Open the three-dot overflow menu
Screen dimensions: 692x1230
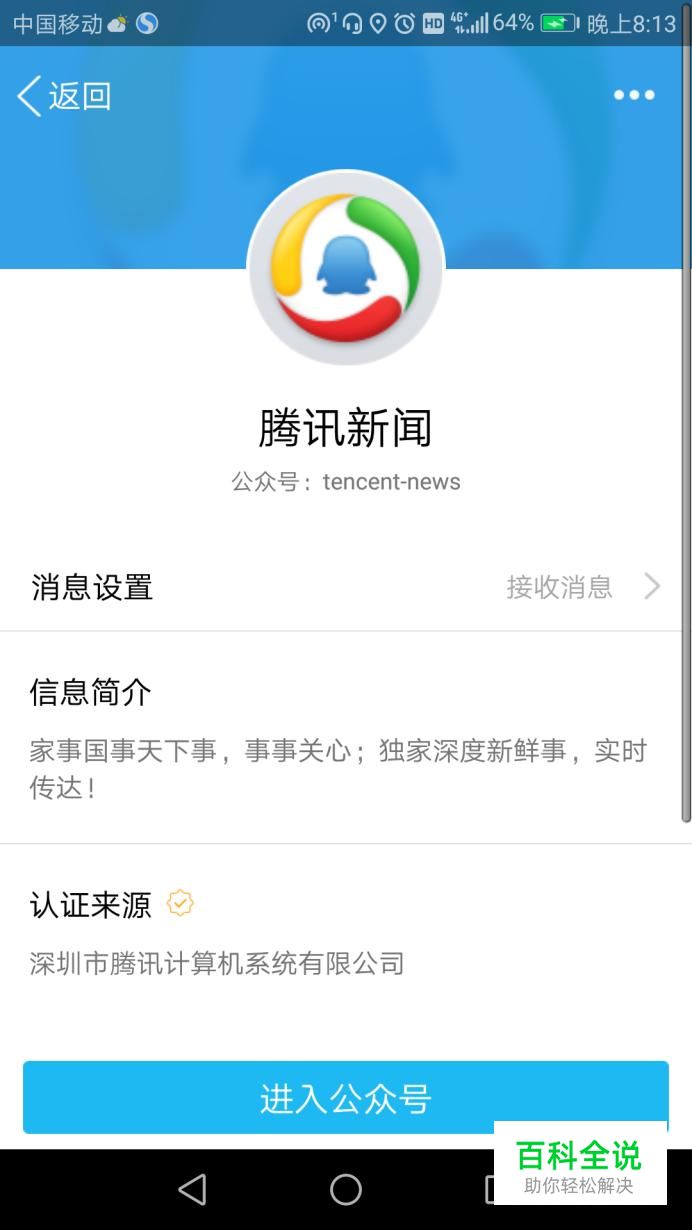coord(634,95)
